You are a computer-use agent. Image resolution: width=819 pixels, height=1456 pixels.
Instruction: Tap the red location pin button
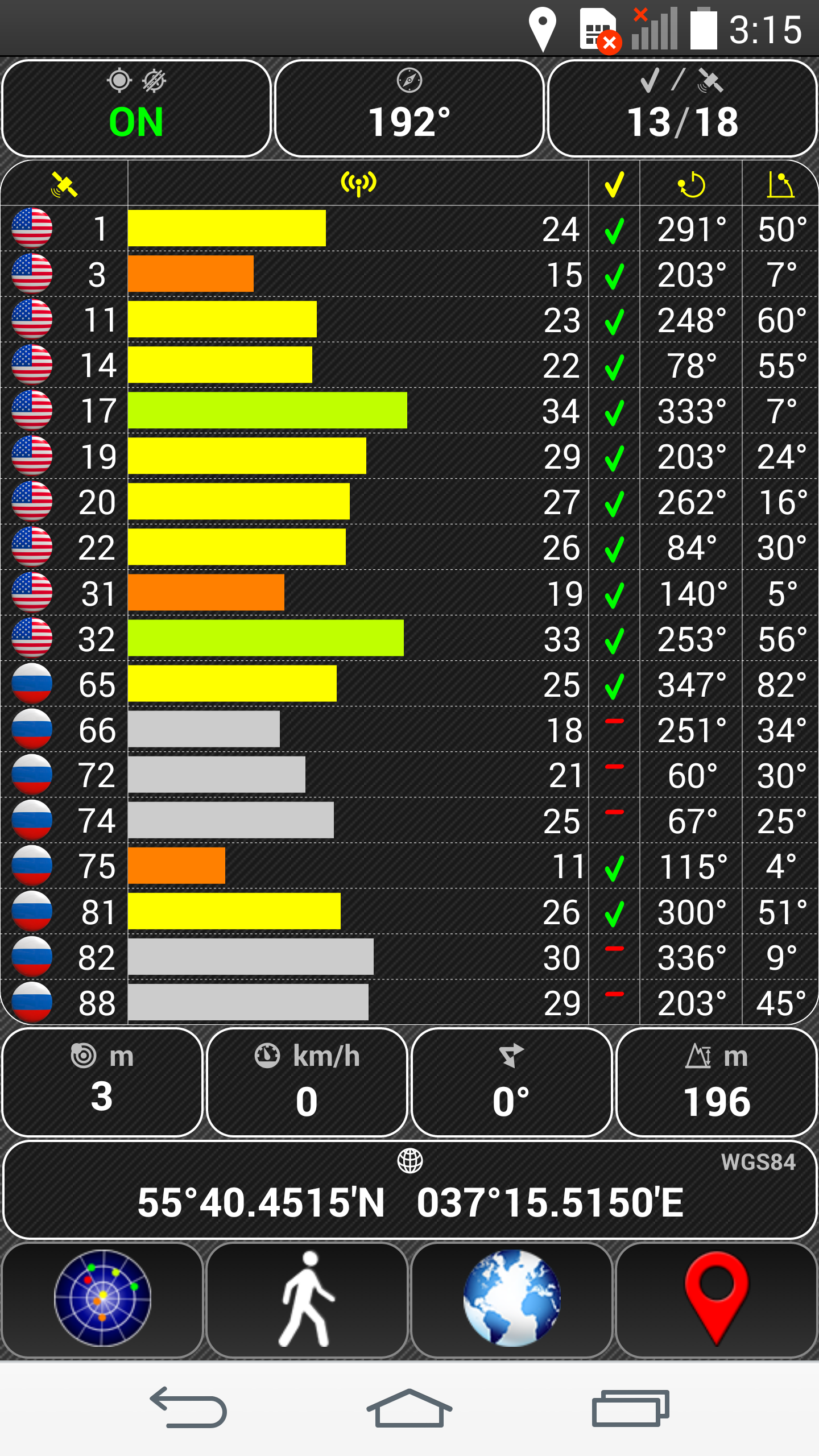717,1300
